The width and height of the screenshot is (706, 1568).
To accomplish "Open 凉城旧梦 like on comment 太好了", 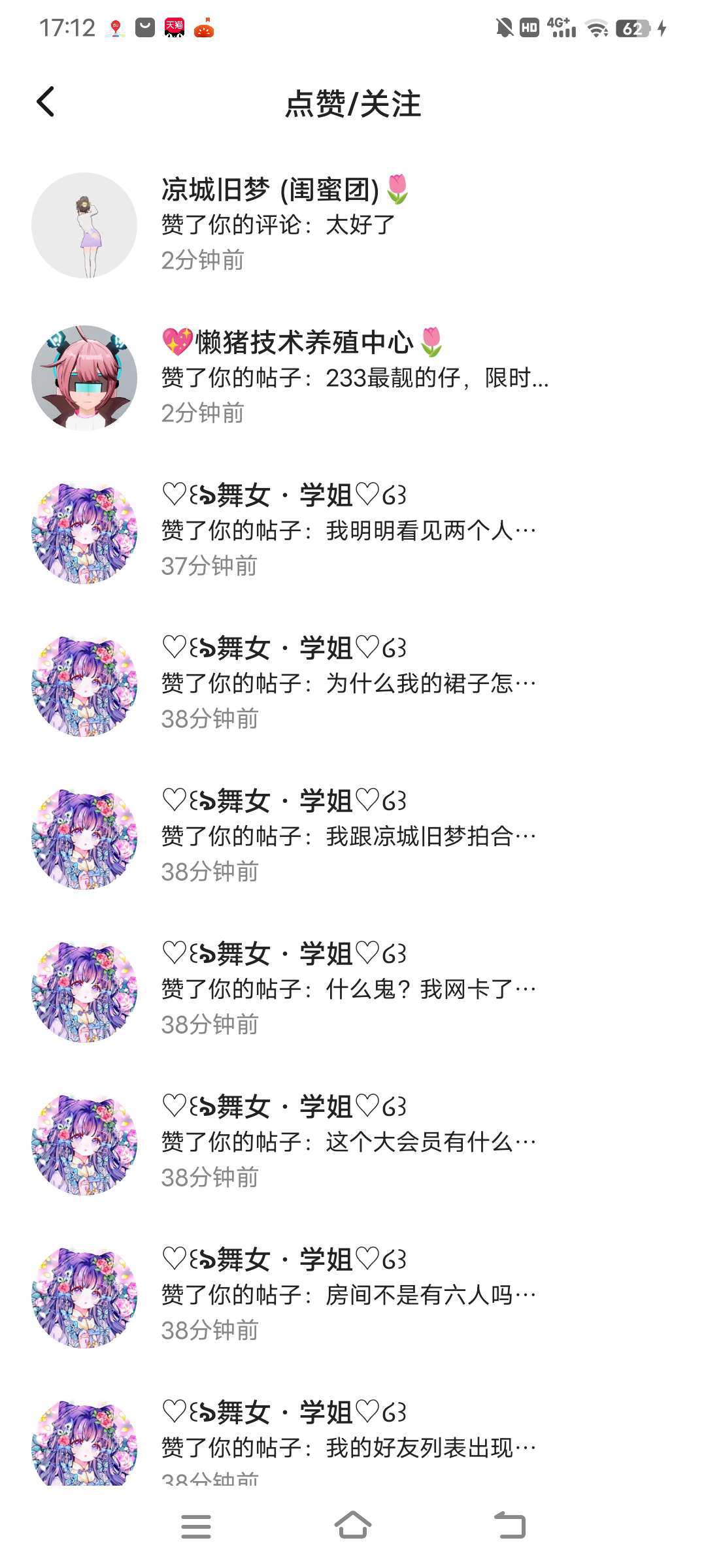I will pyautogui.click(x=353, y=225).
